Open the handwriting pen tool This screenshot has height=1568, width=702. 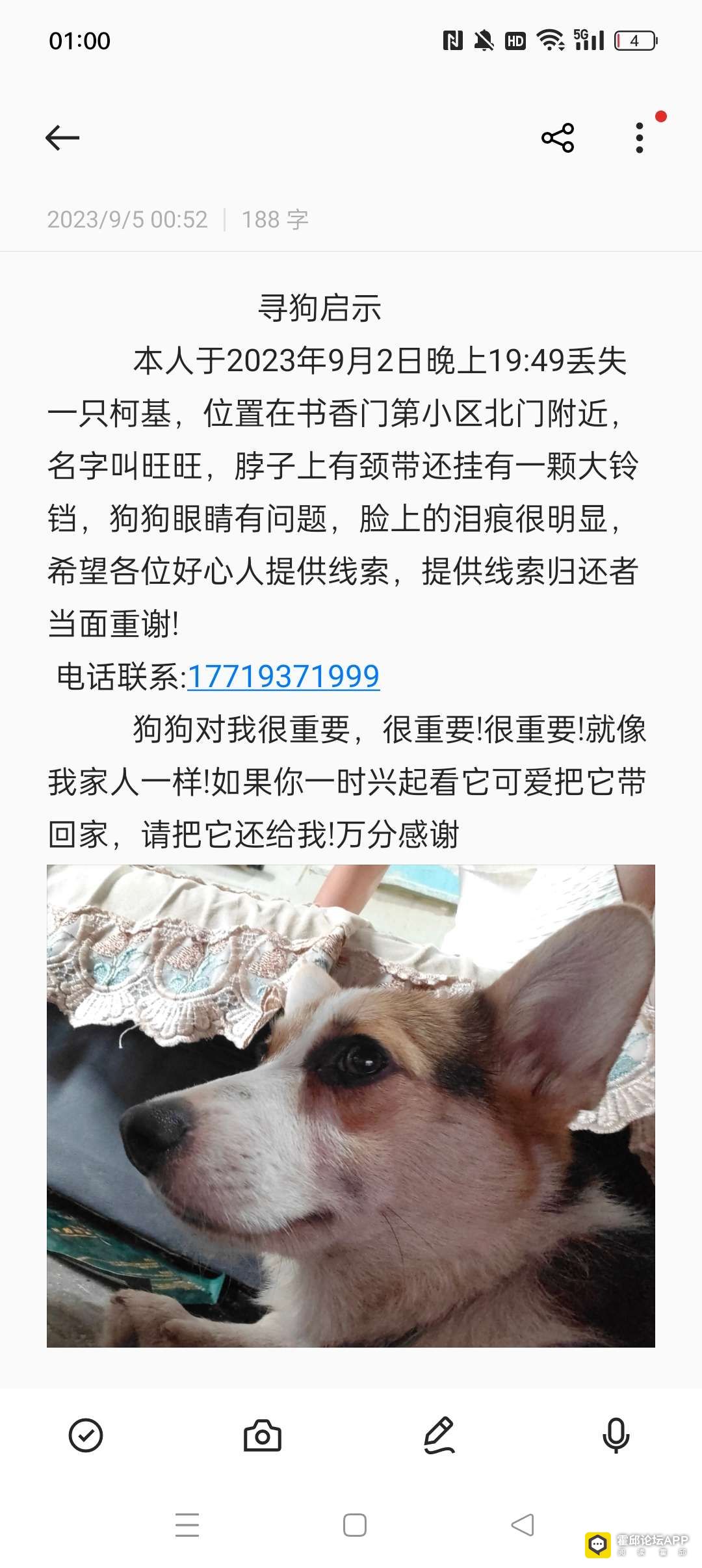tap(439, 1435)
